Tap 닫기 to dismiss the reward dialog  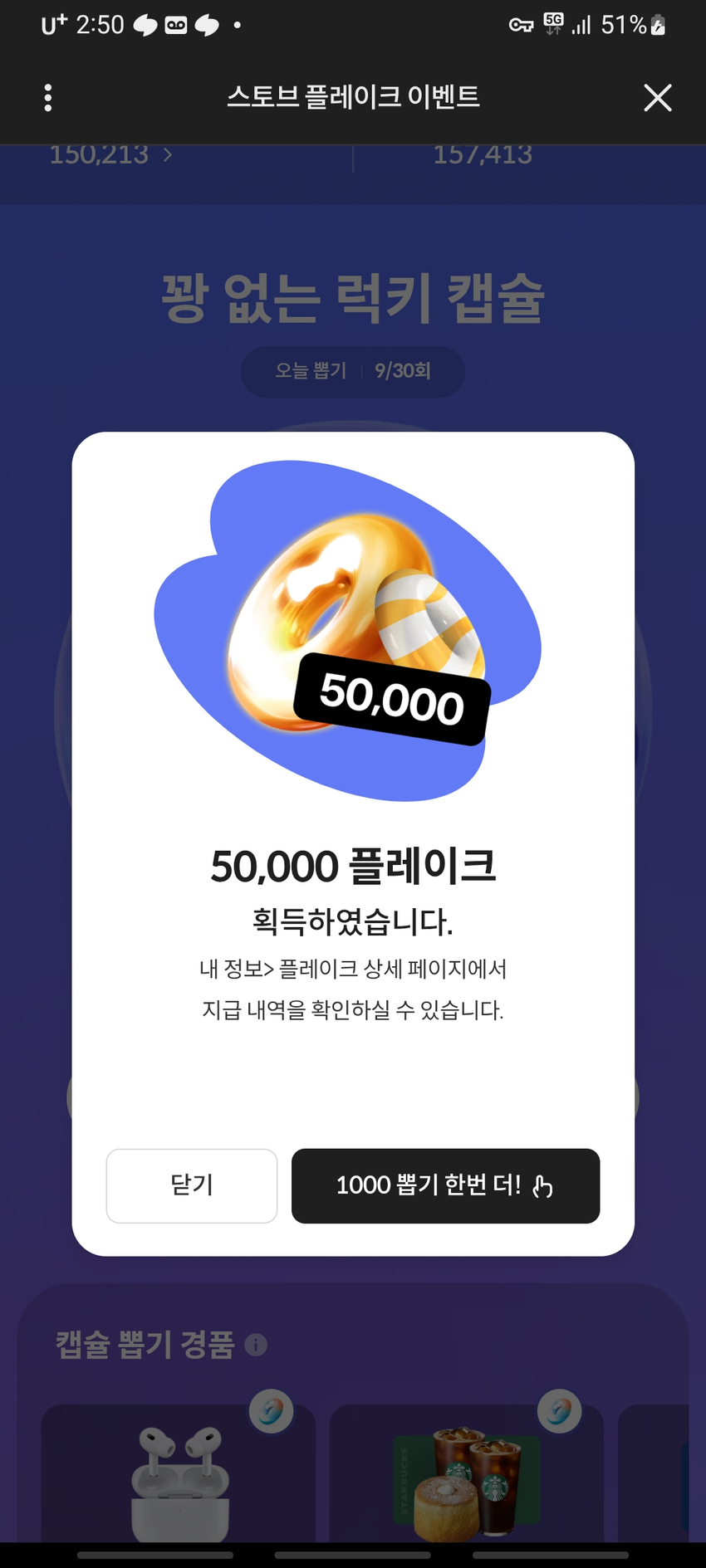[x=192, y=1185]
